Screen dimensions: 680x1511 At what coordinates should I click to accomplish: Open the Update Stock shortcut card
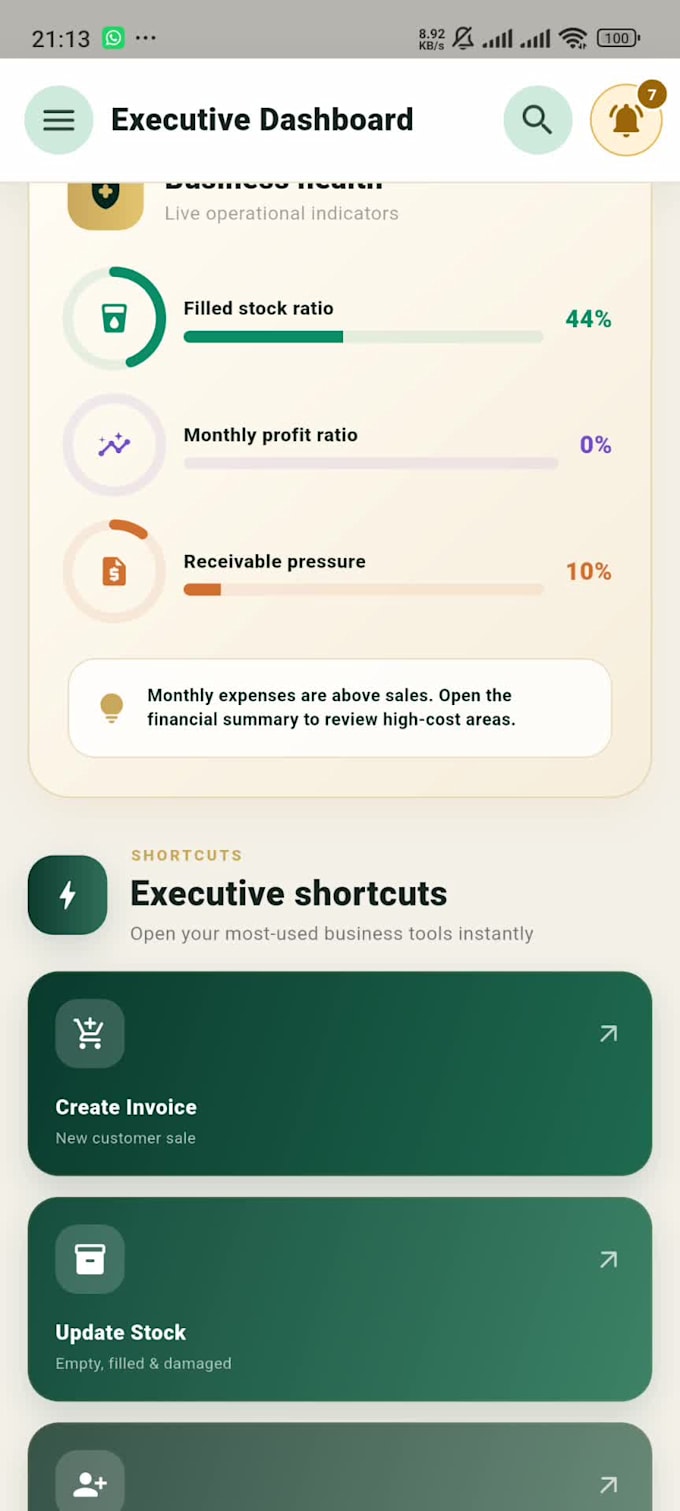coord(340,1299)
